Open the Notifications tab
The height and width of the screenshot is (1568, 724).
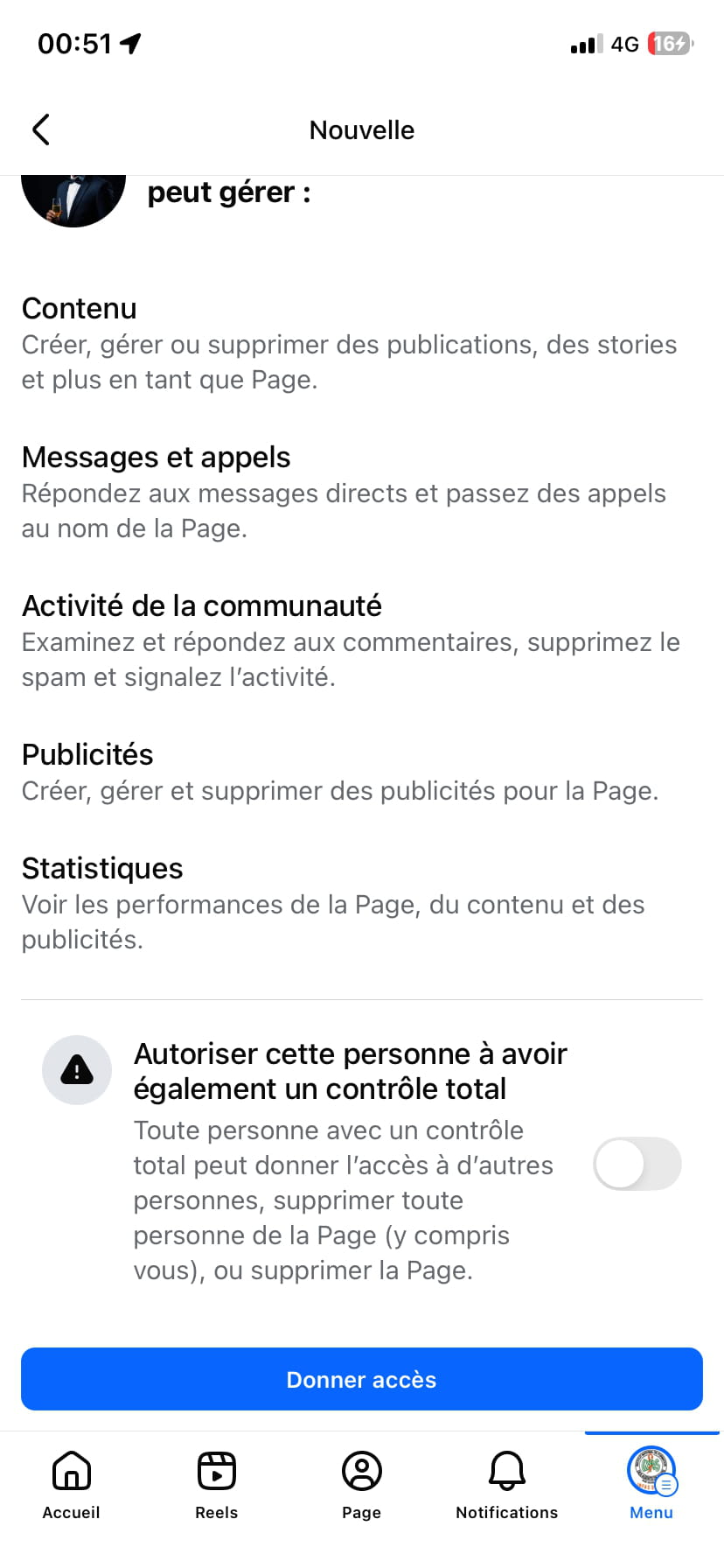(x=507, y=1484)
